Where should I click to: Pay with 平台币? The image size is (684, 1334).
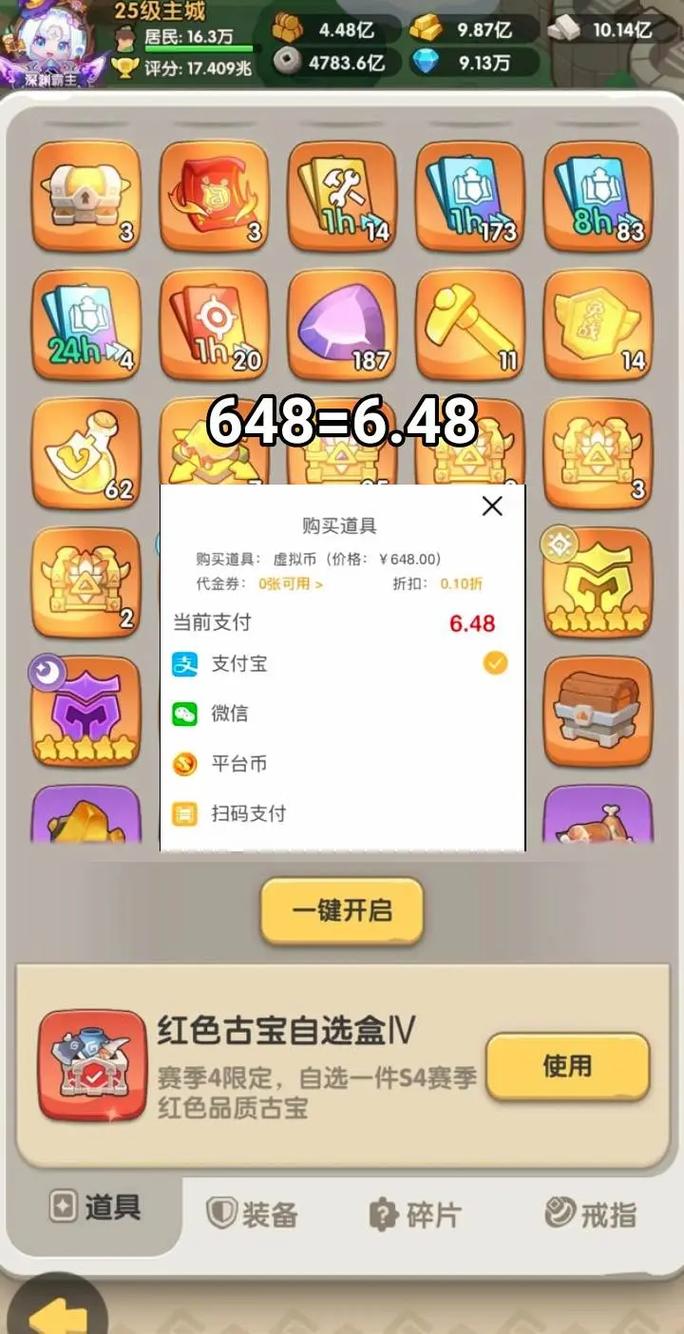tap(238, 764)
